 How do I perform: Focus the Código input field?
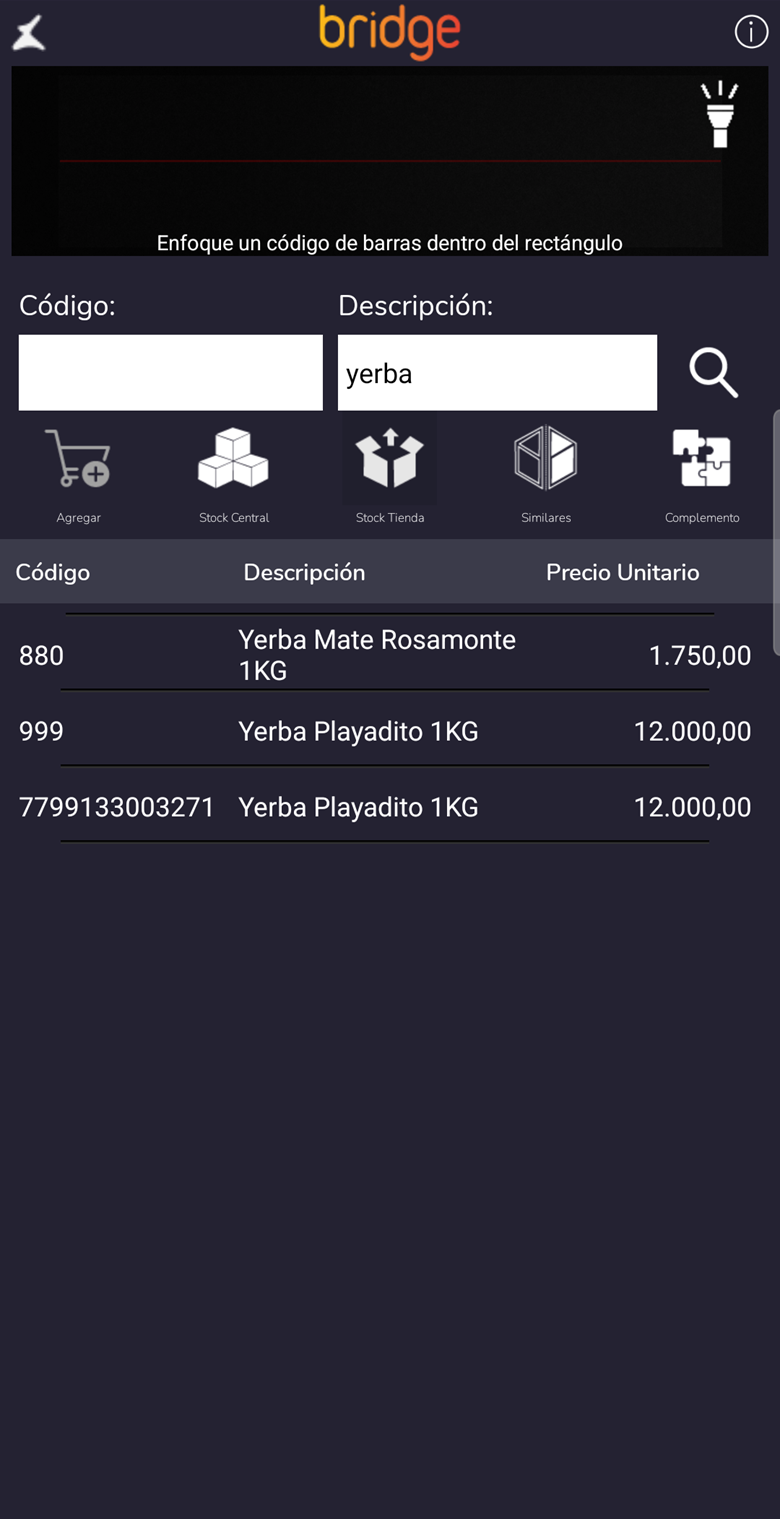170,372
